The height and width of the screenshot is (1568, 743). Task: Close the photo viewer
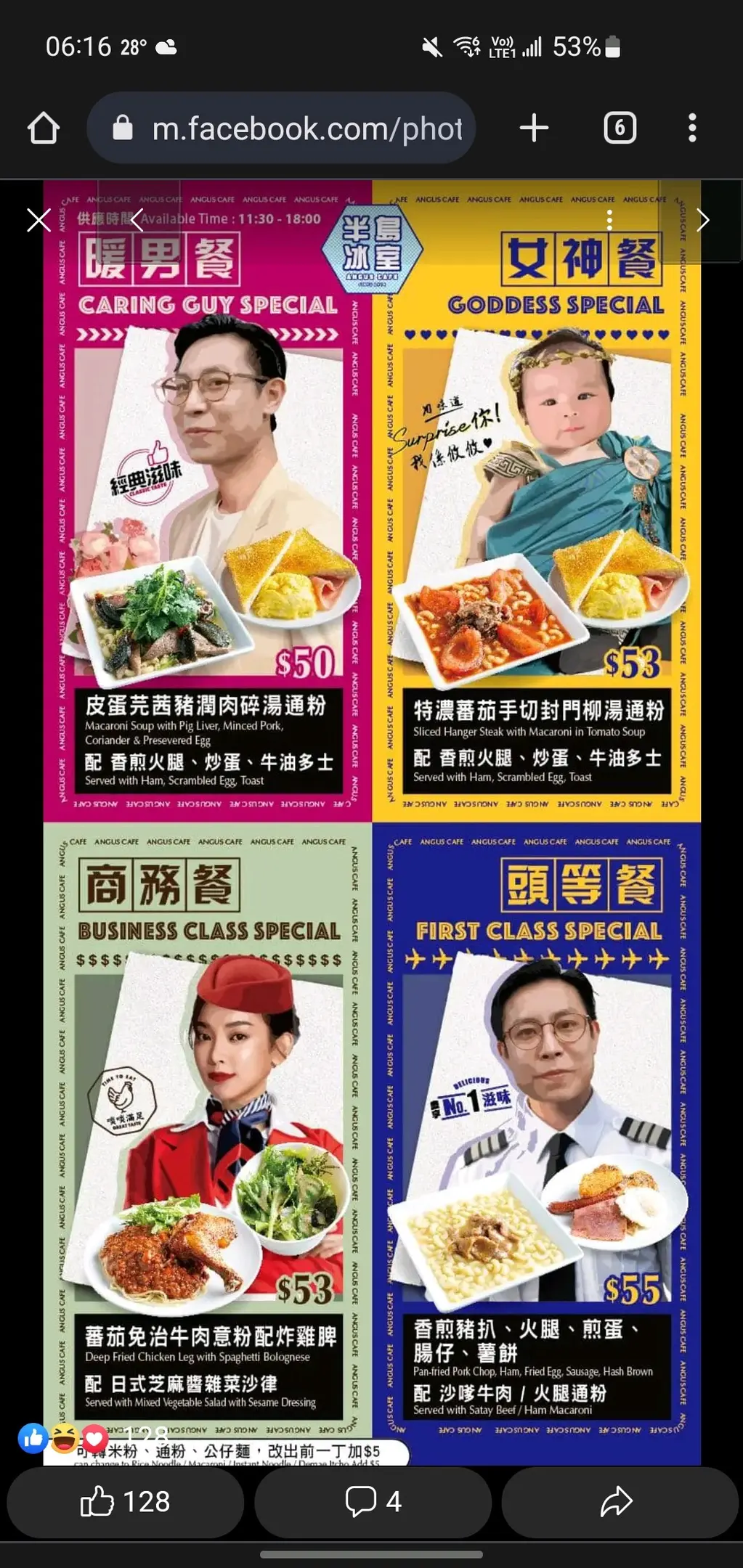click(38, 220)
